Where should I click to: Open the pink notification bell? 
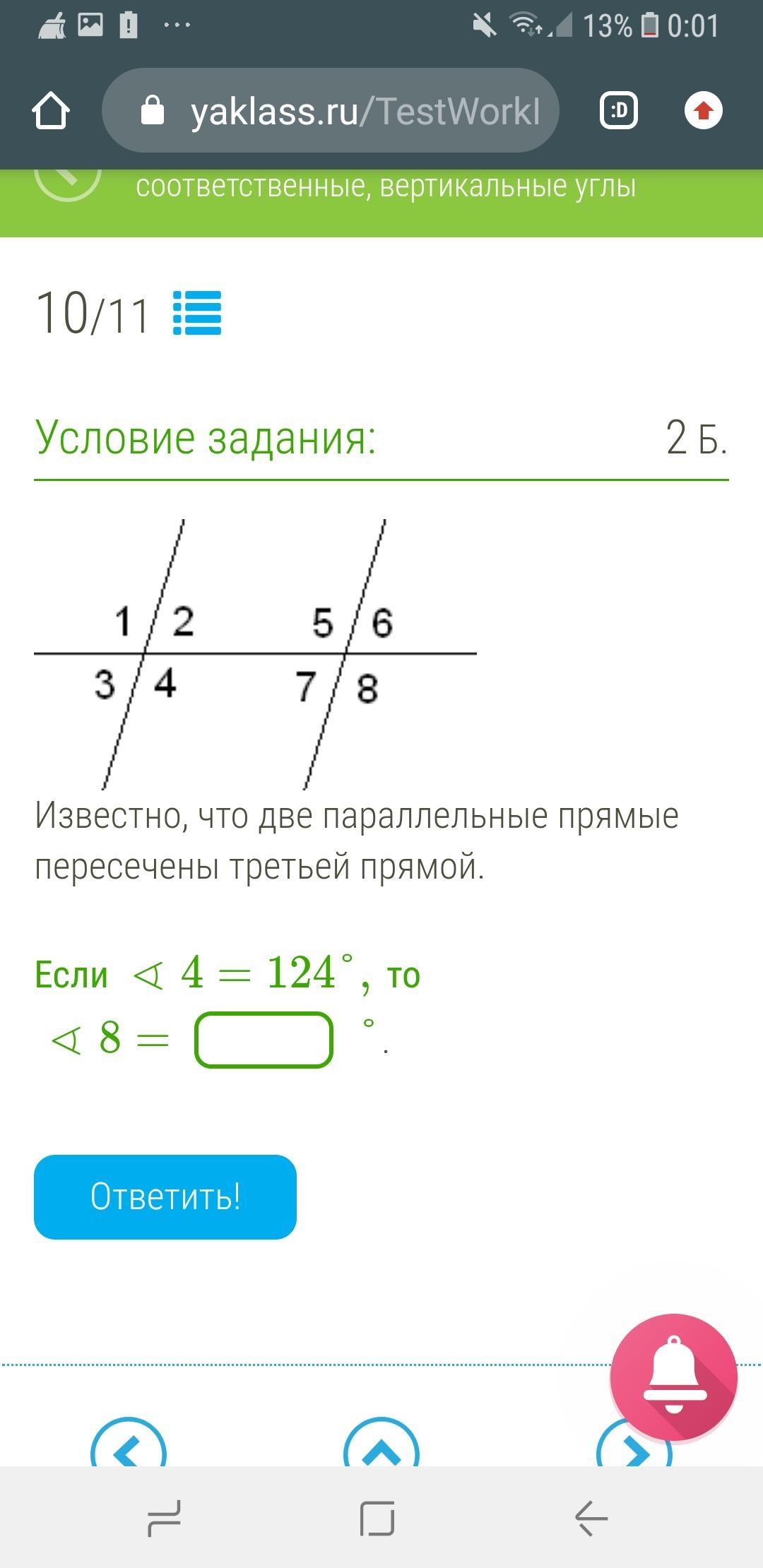click(x=674, y=1377)
